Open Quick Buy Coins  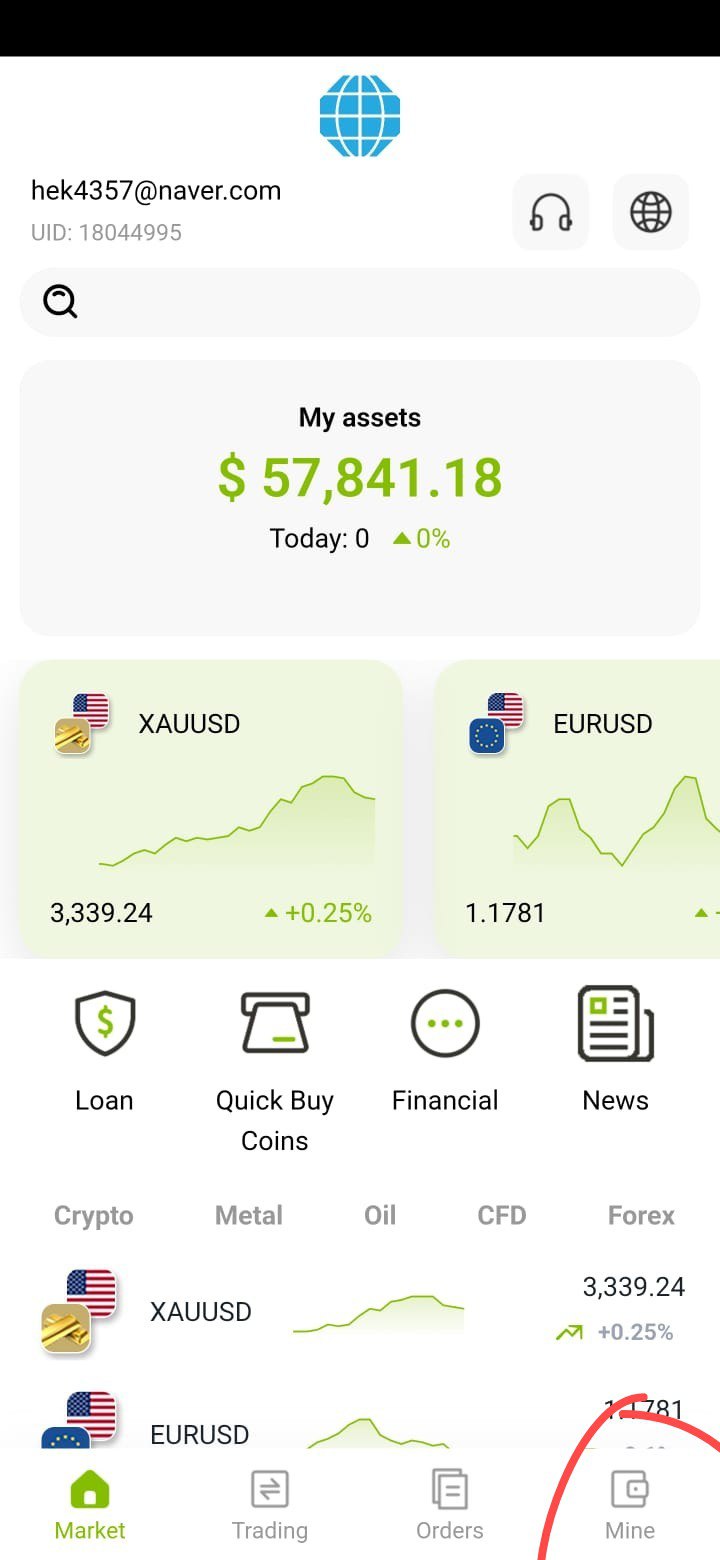(275, 1070)
